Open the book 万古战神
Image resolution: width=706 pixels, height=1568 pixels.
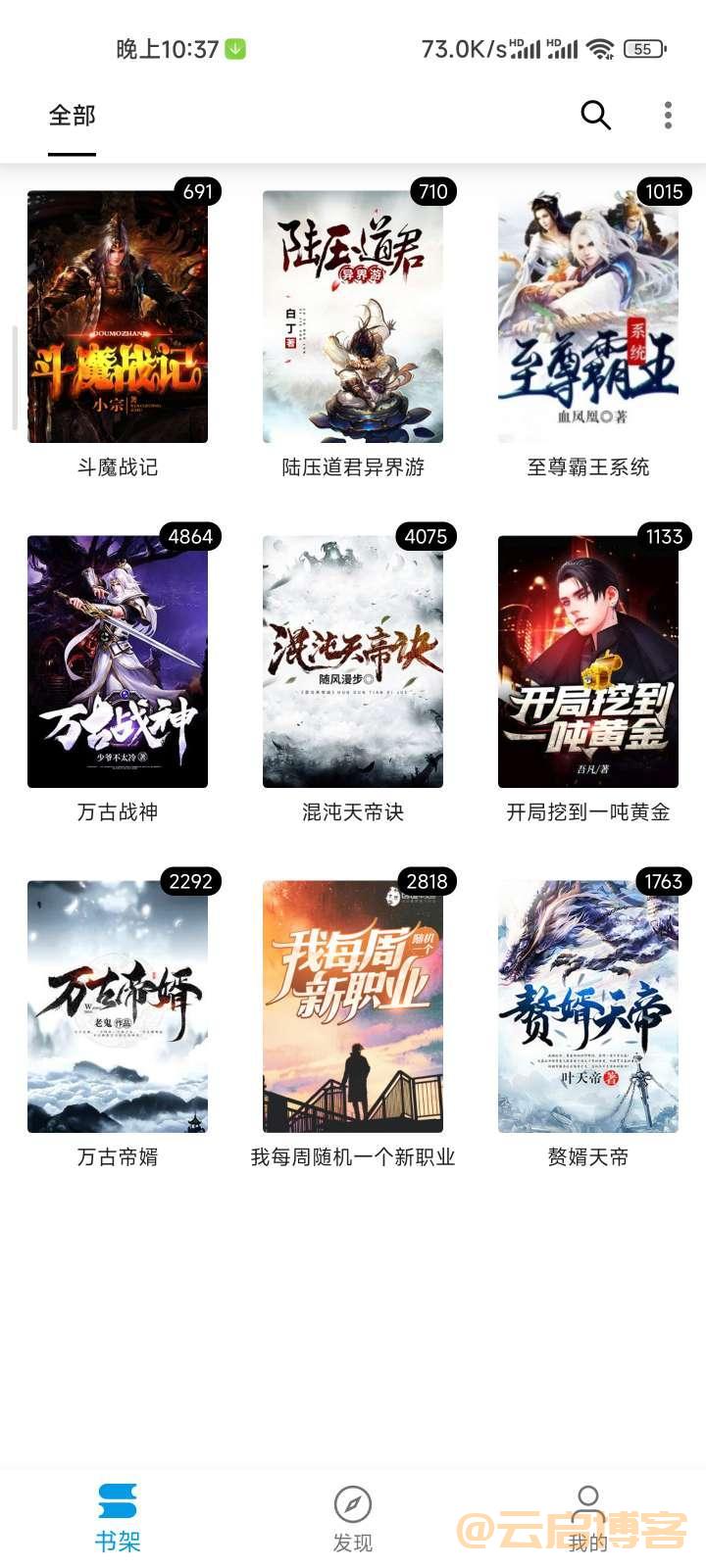[117, 661]
